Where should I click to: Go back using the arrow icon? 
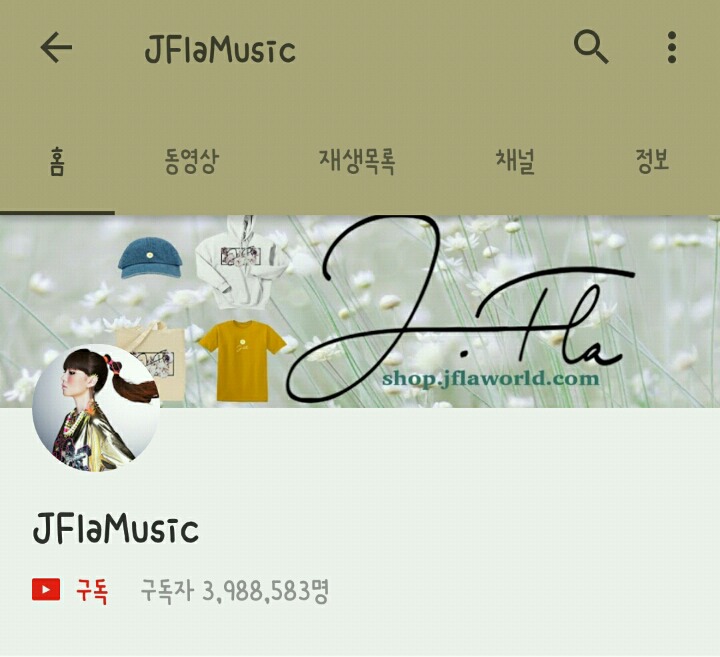click(x=56, y=48)
